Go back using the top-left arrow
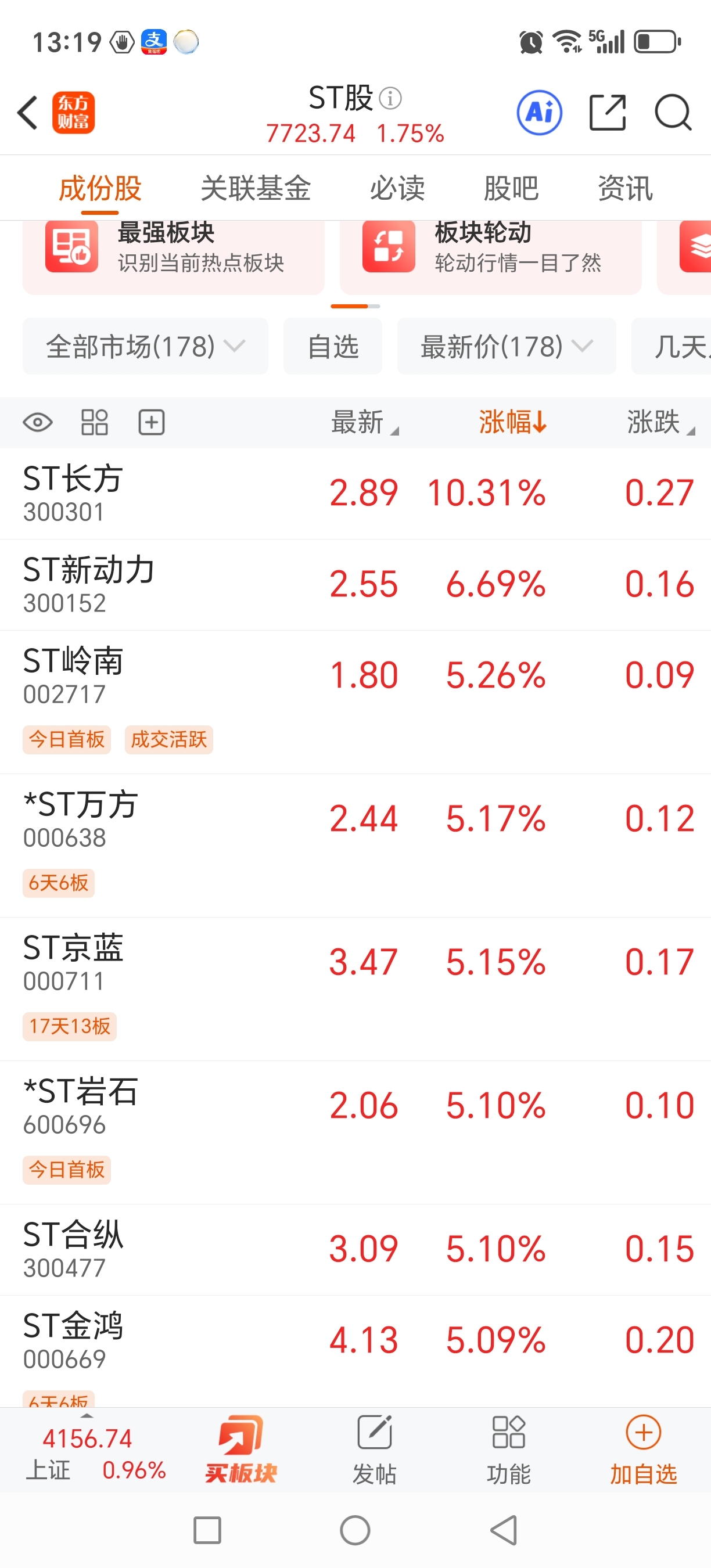 (28, 113)
